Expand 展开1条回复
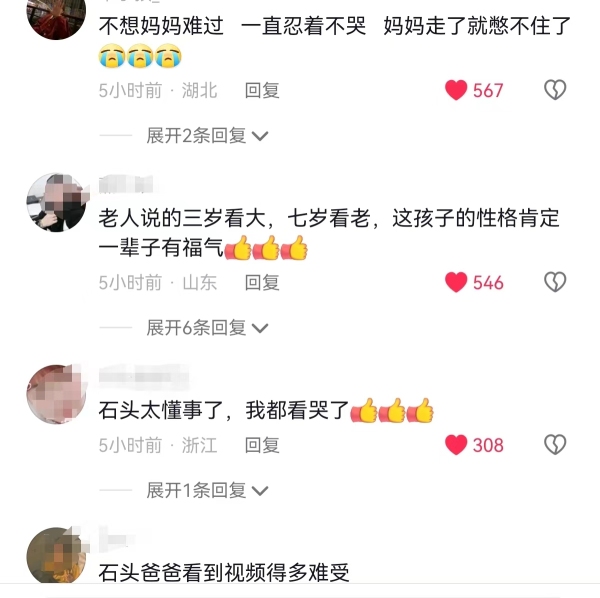The height and width of the screenshot is (598, 600). coord(206,490)
